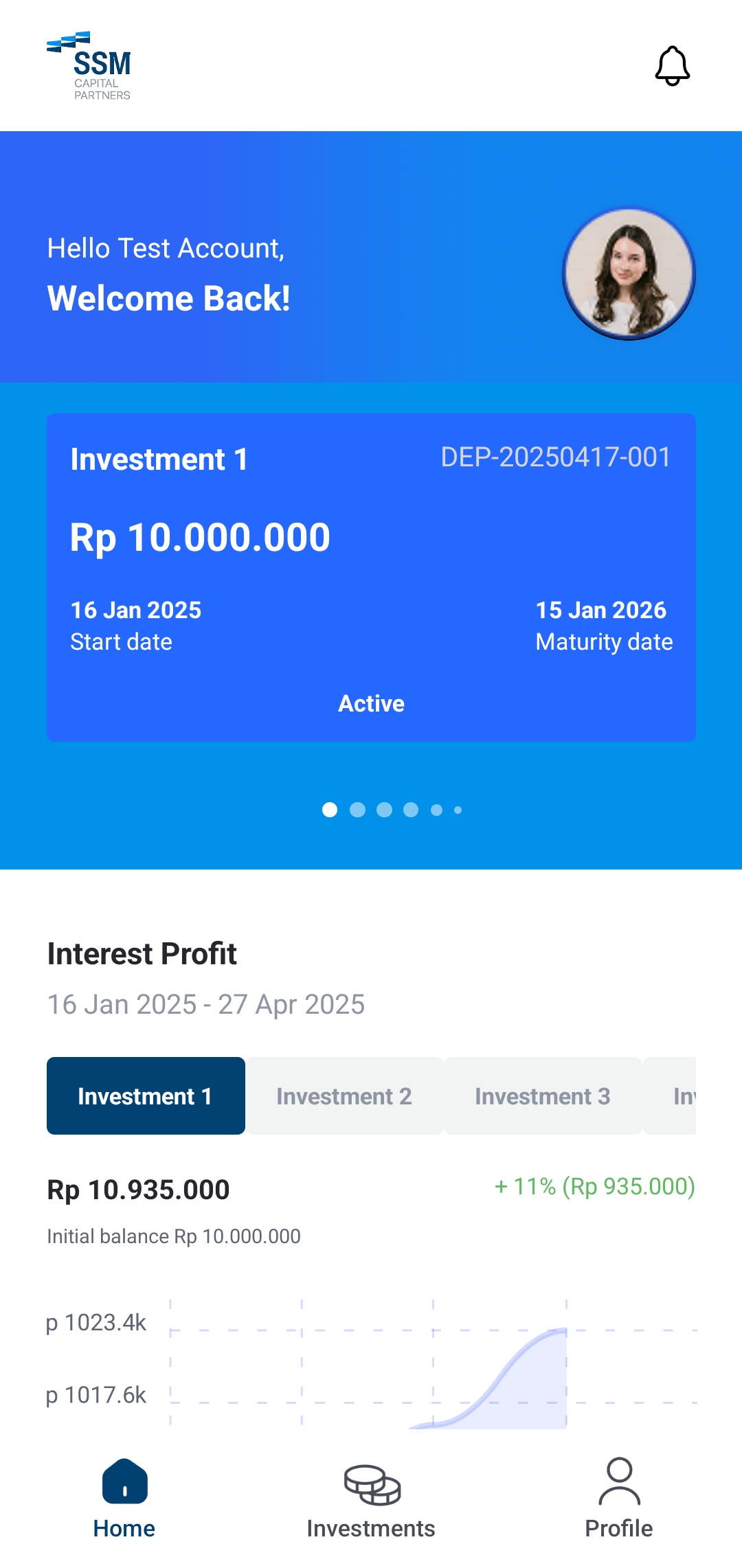Open the notification bell
Screen dimensions: 742x1568
pos(672,67)
